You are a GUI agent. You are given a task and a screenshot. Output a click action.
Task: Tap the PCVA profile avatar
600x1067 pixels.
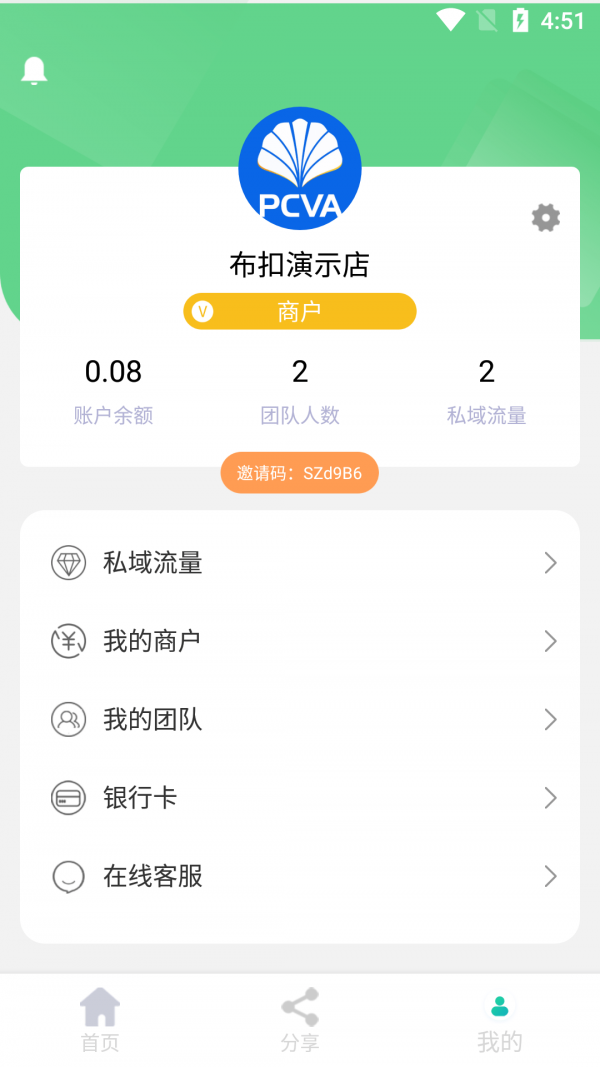[299, 168]
